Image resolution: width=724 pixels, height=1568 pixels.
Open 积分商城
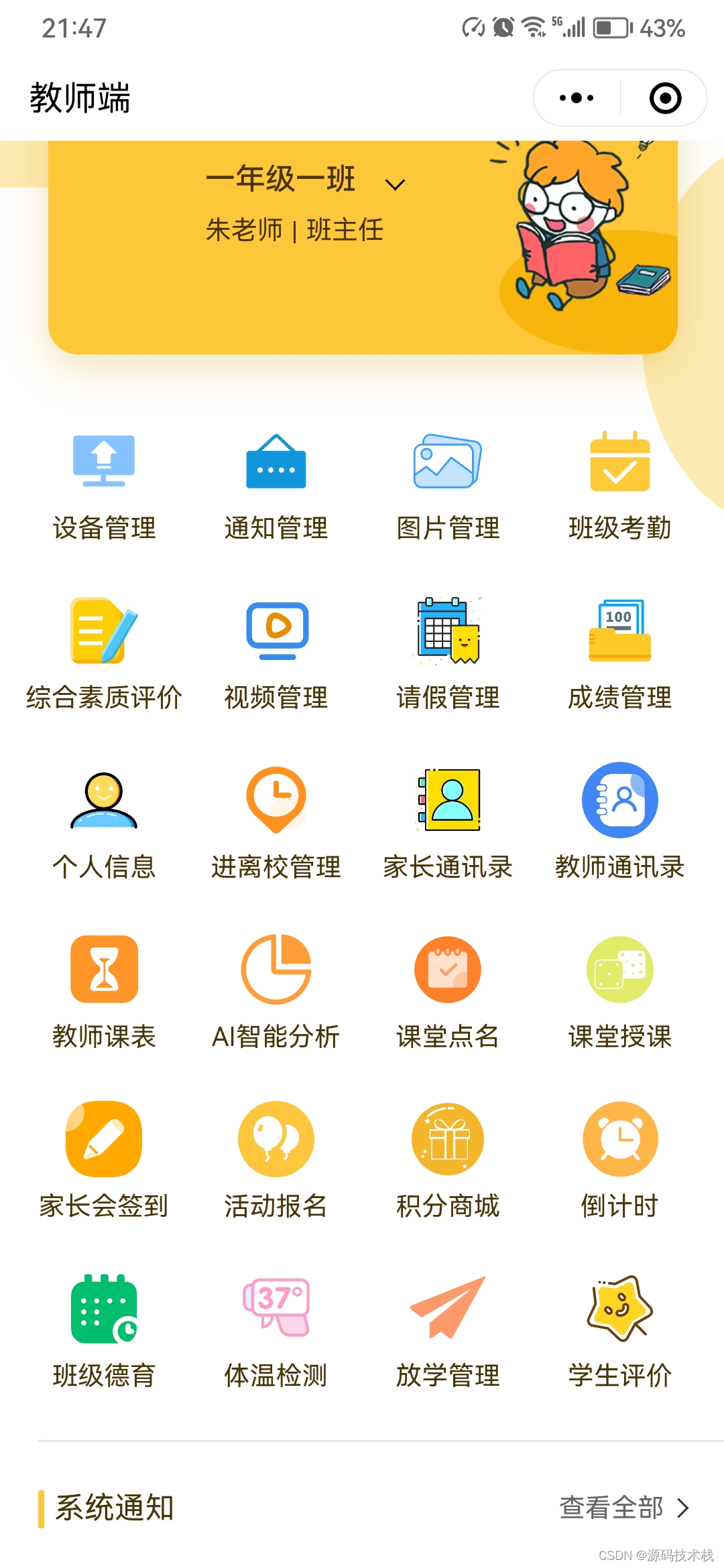pos(448,1164)
